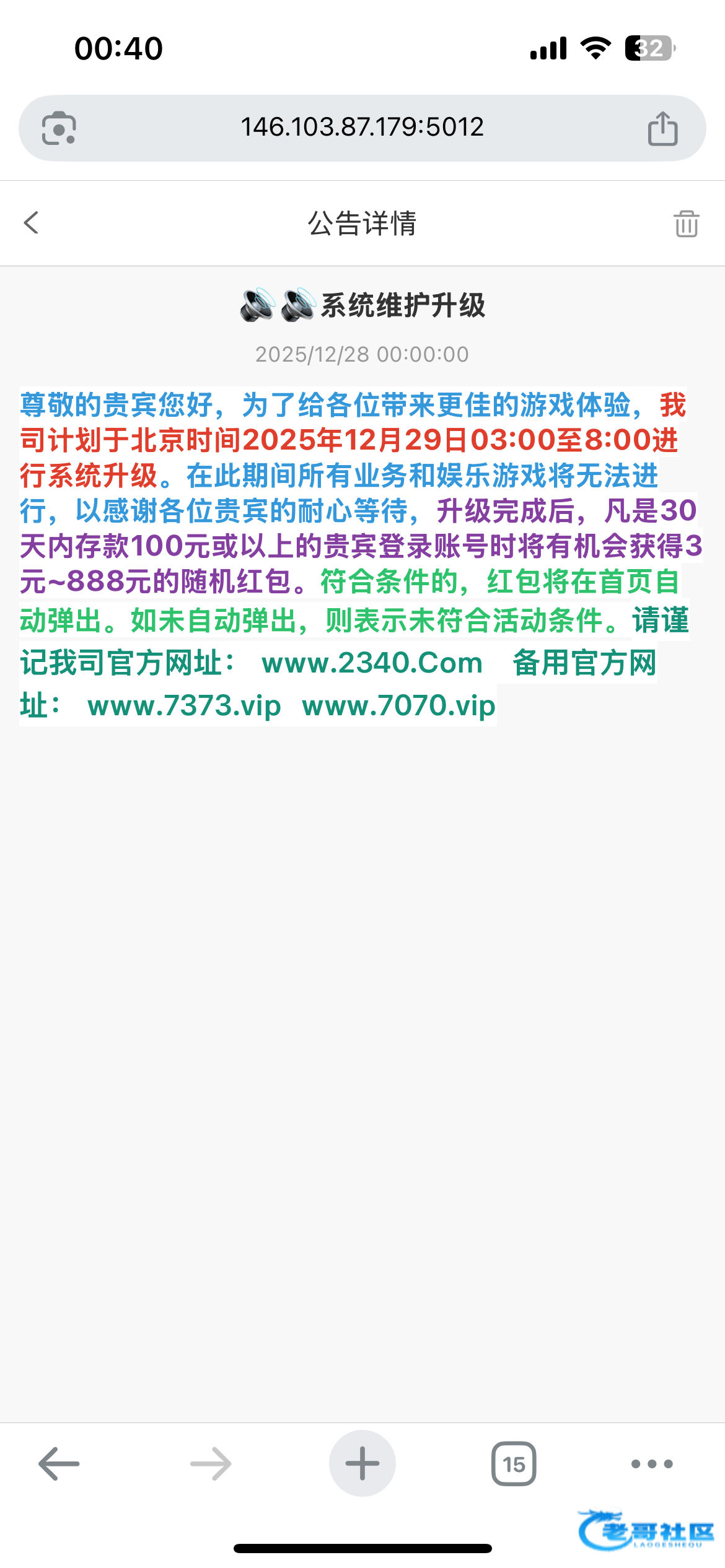
Task: Open the browser's three-dot more menu
Action: (x=652, y=1463)
